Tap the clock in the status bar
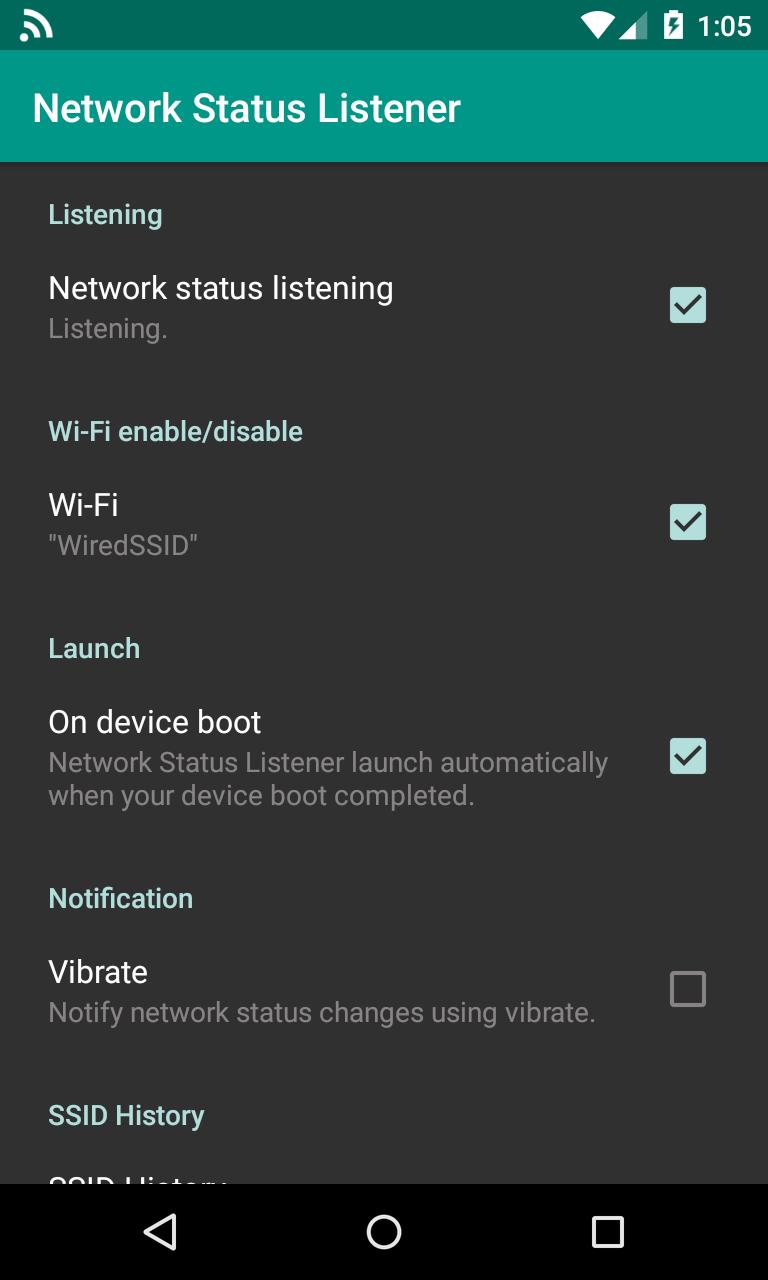The image size is (768, 1280). click(x=725, y=25)
